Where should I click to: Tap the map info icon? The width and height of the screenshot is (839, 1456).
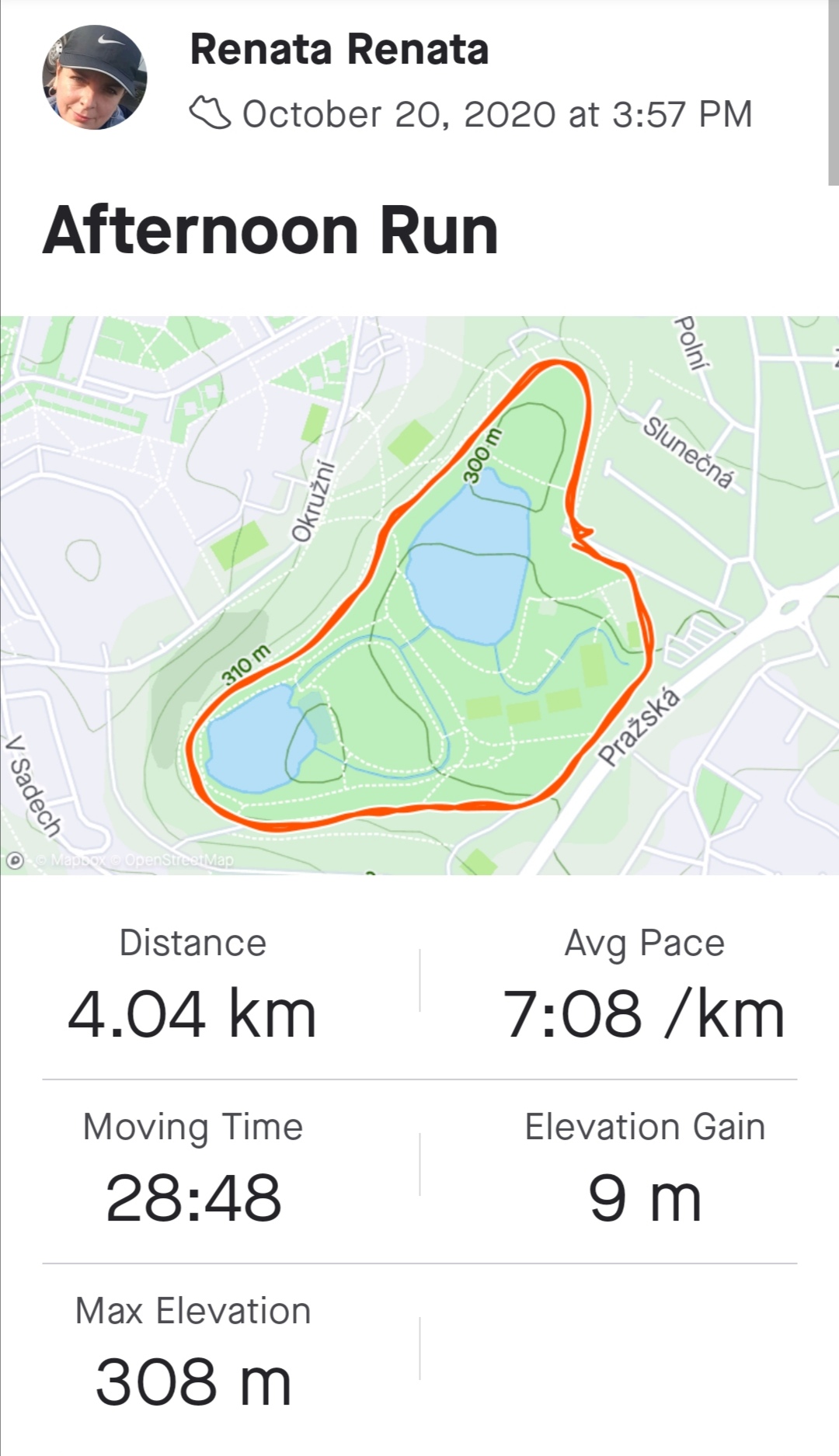(x=15, y=860)
